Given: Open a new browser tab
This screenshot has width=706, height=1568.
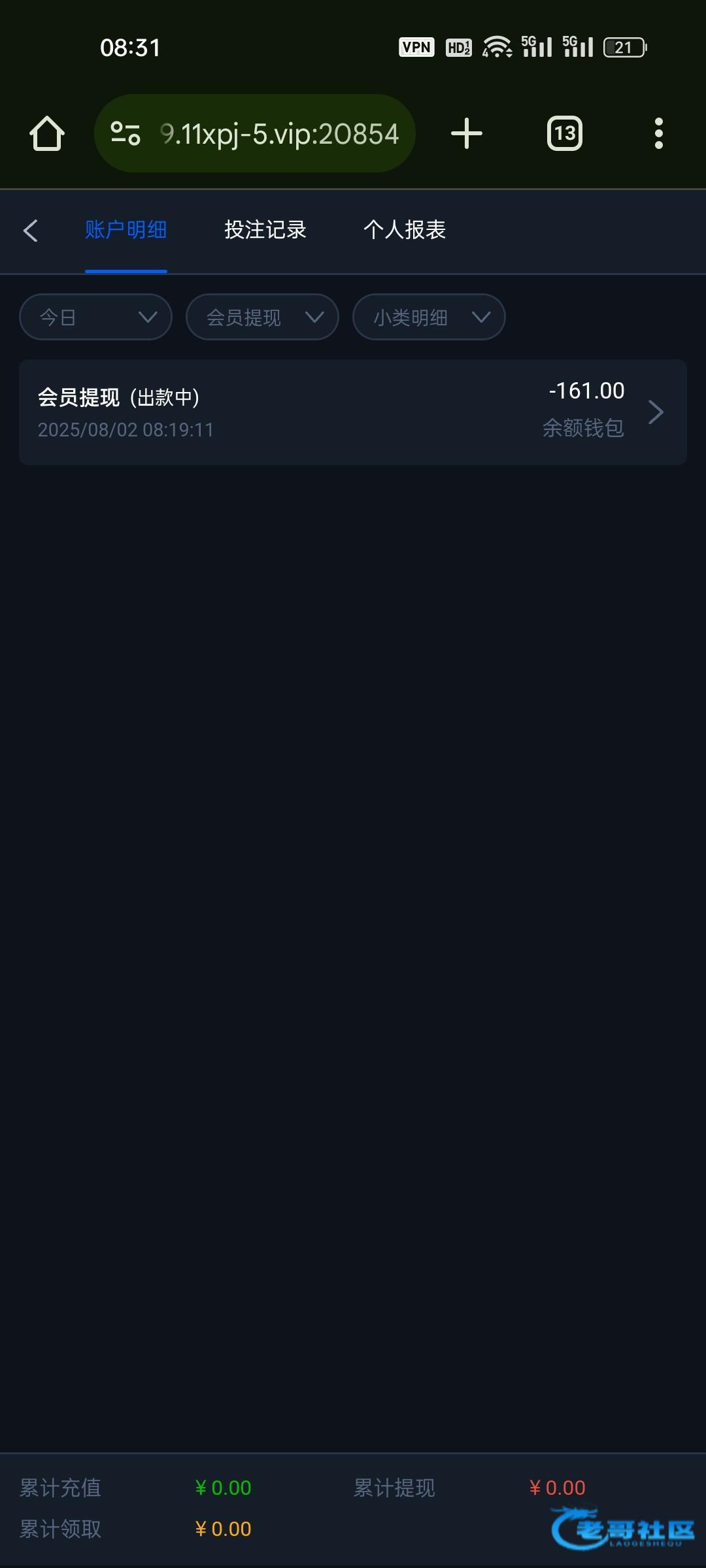Looking at the screenshot, I should (x=467, y=133).
